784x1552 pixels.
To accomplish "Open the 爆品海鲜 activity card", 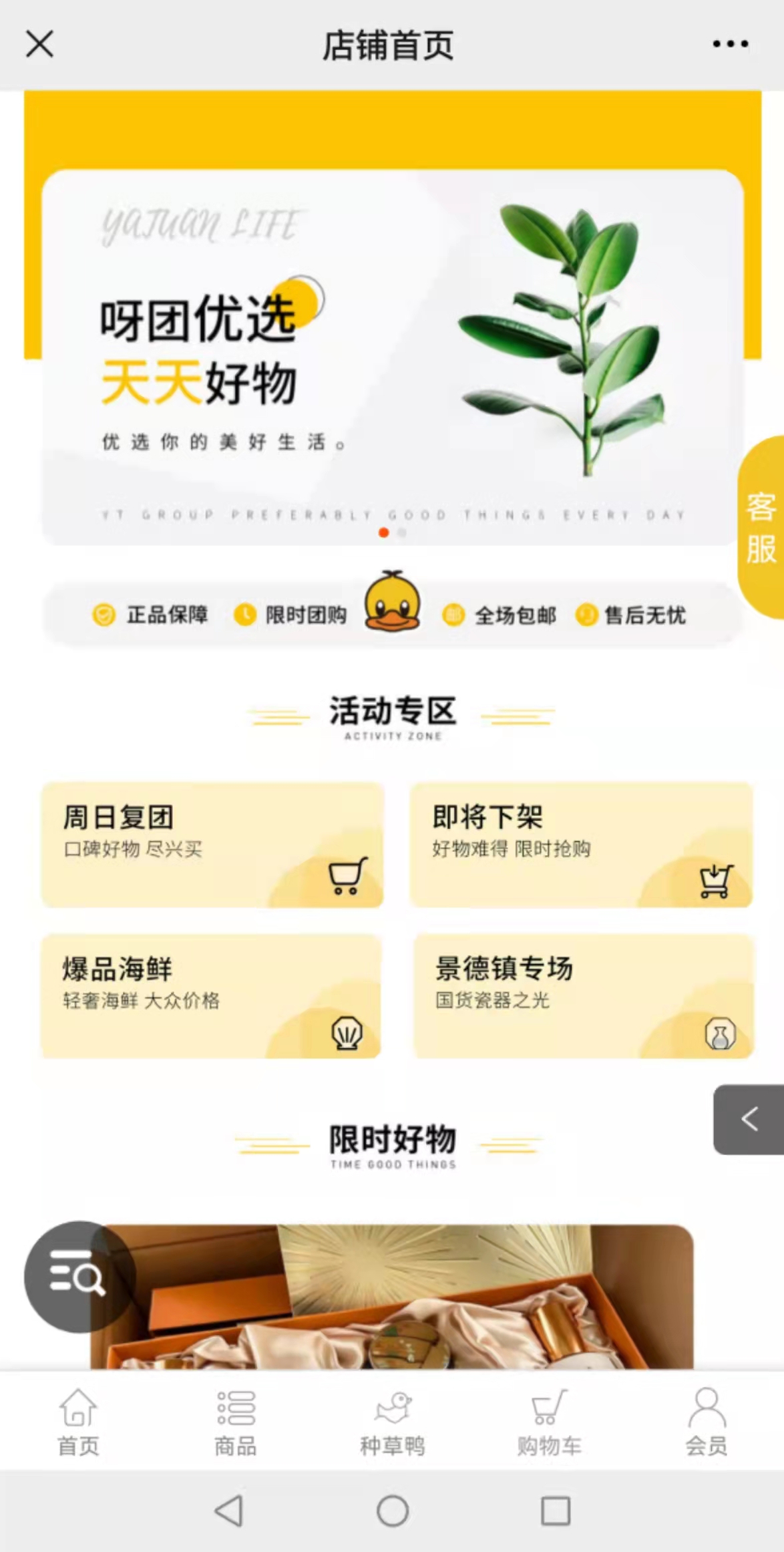I will (x=211, y=996).
